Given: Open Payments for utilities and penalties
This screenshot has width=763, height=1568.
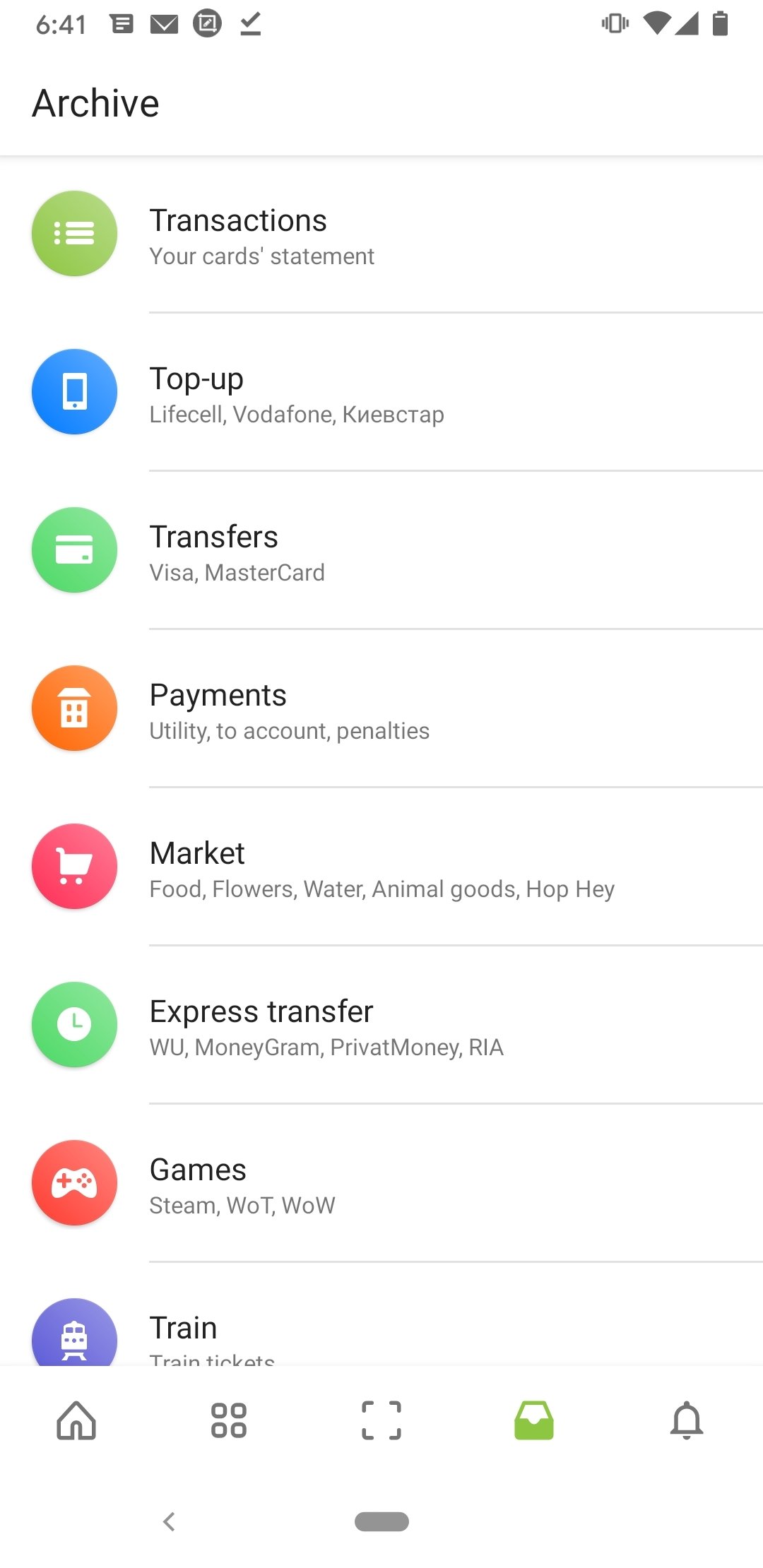Looking at the screenshot, I should [381, 709].
